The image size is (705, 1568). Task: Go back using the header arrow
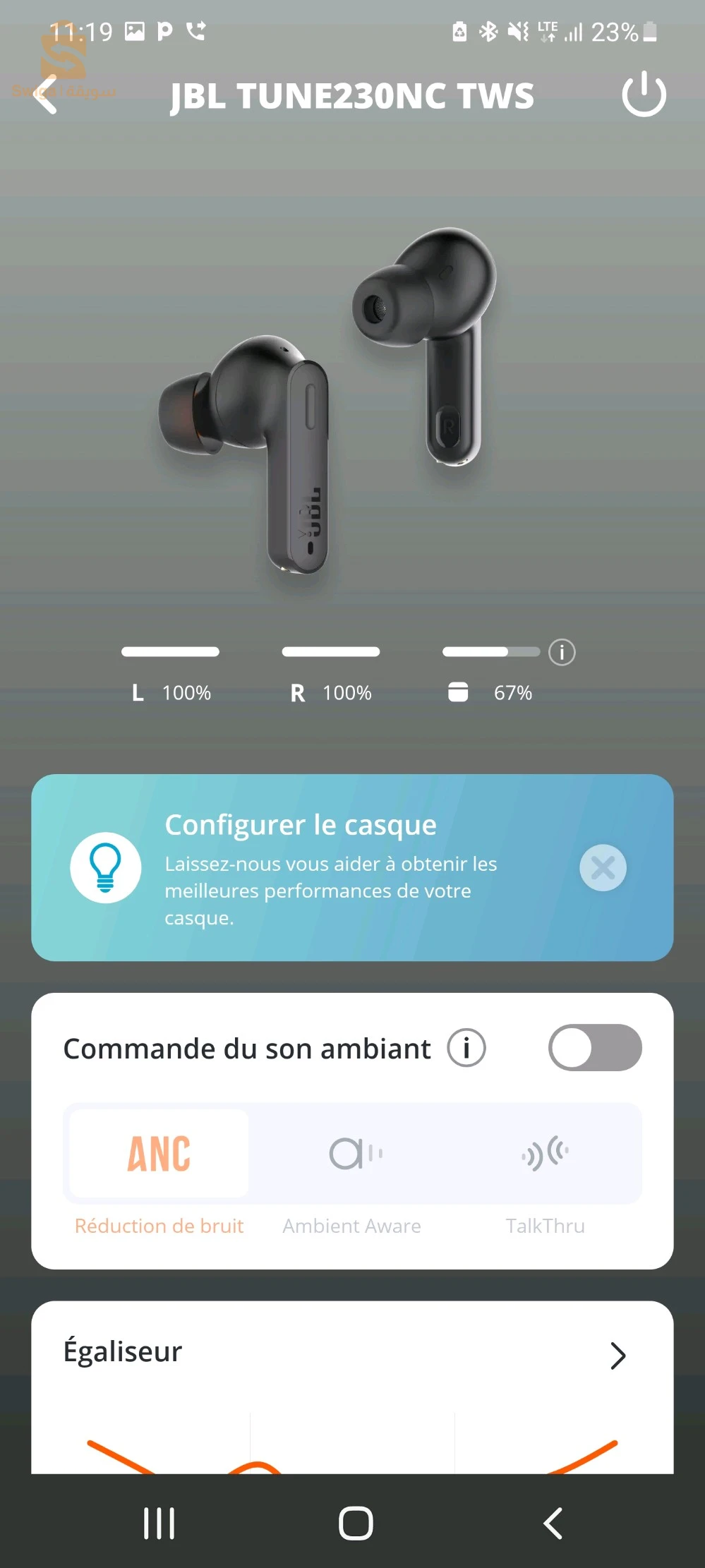pos(46,95)
